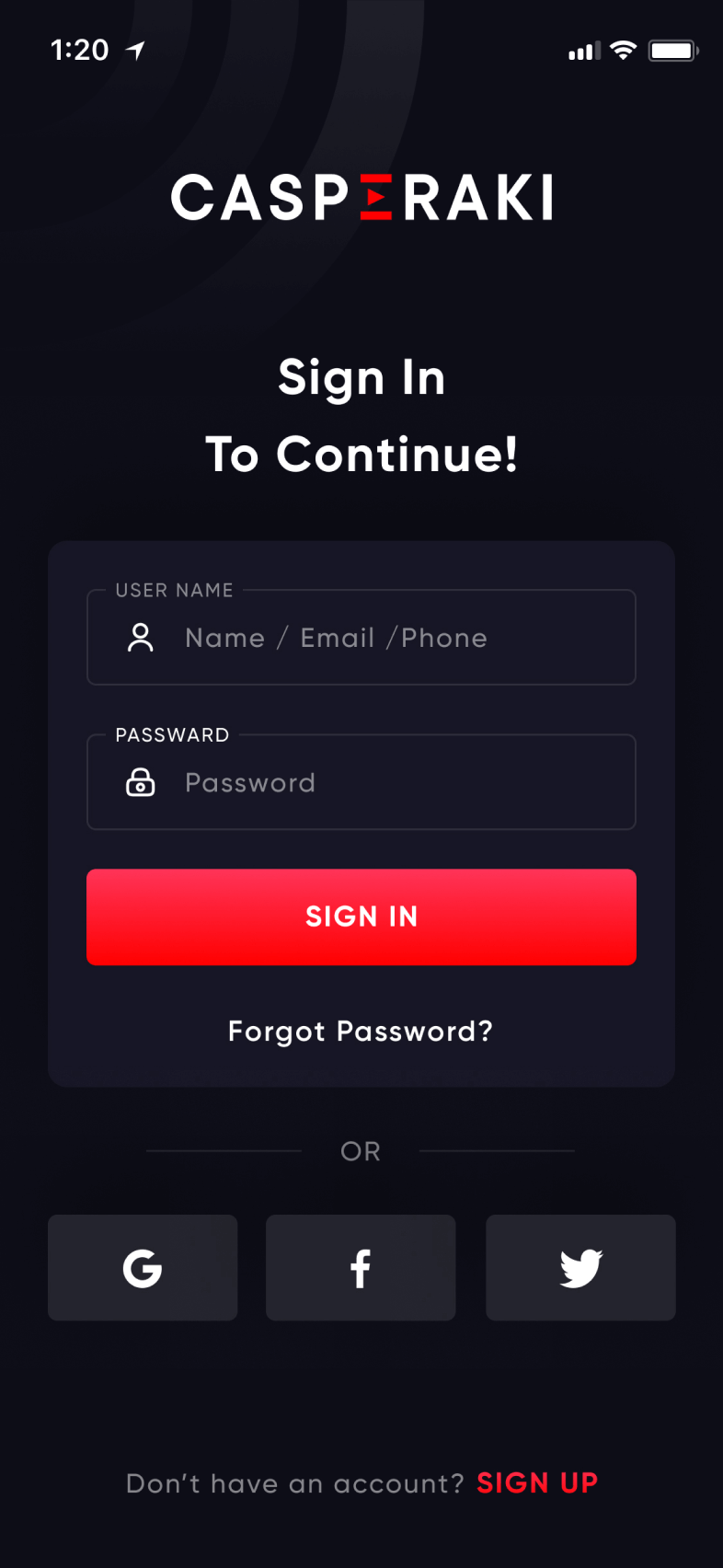Screen dimensions: 723x1568
Task: Select the Twitter sign-in icon
Action: [x=580, y=1267]
